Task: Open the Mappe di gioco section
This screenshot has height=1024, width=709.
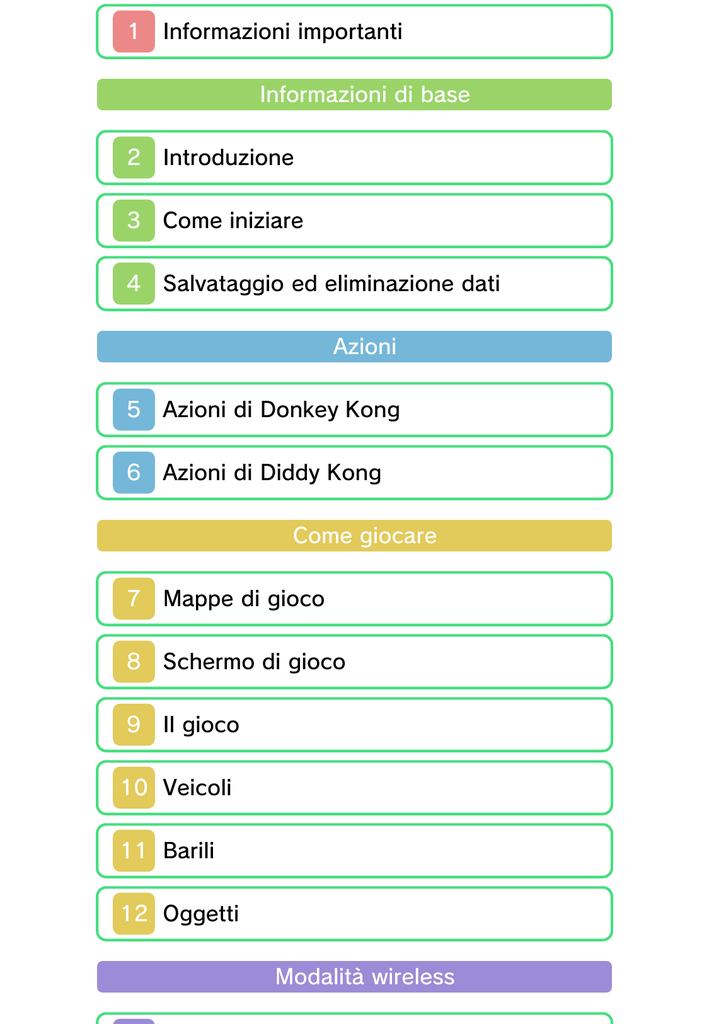Action: pos(354,599)
